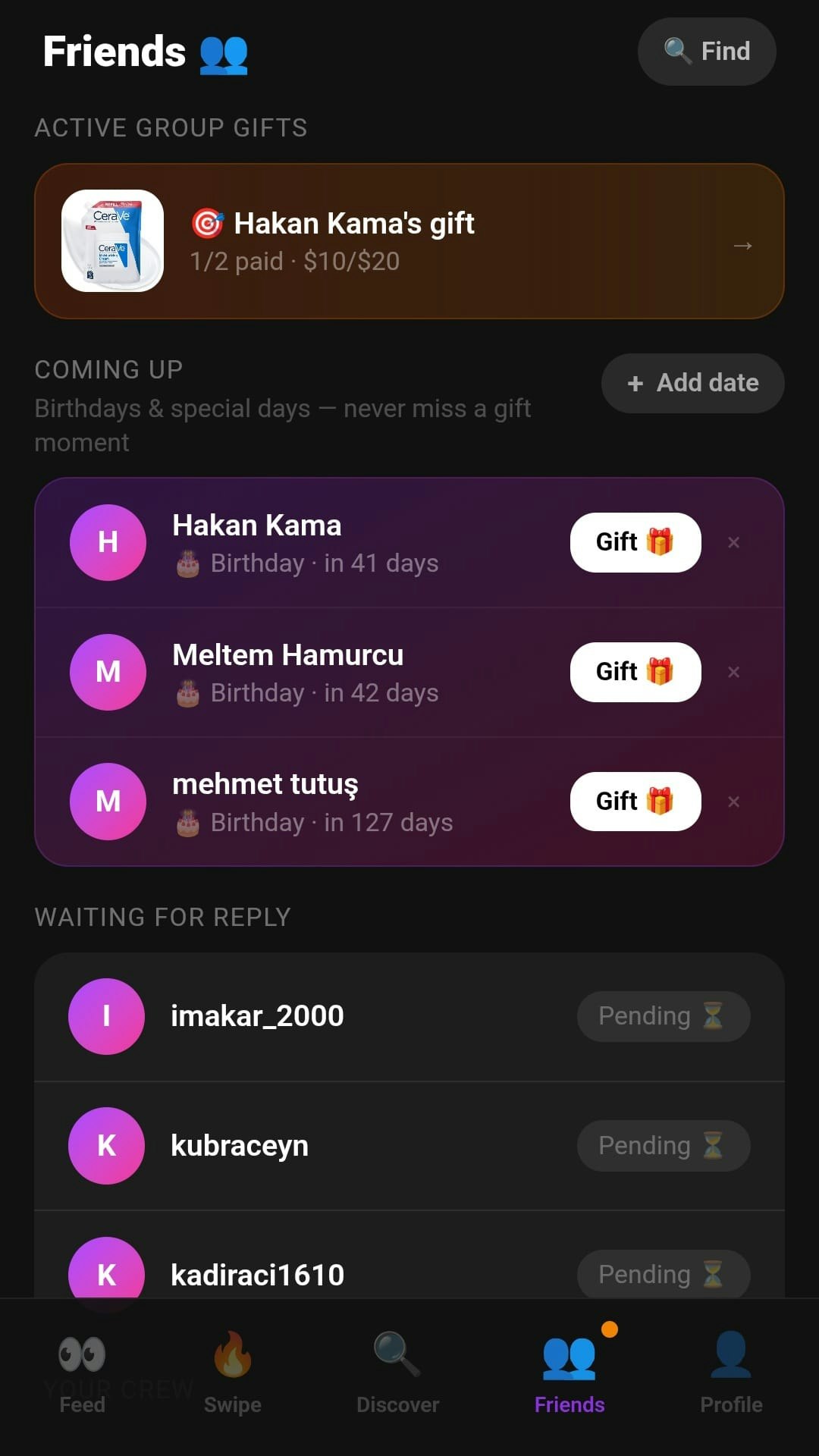The image size is (819, 1456).
Task: Switch to the Profile tab
Action: [731, 1373]
